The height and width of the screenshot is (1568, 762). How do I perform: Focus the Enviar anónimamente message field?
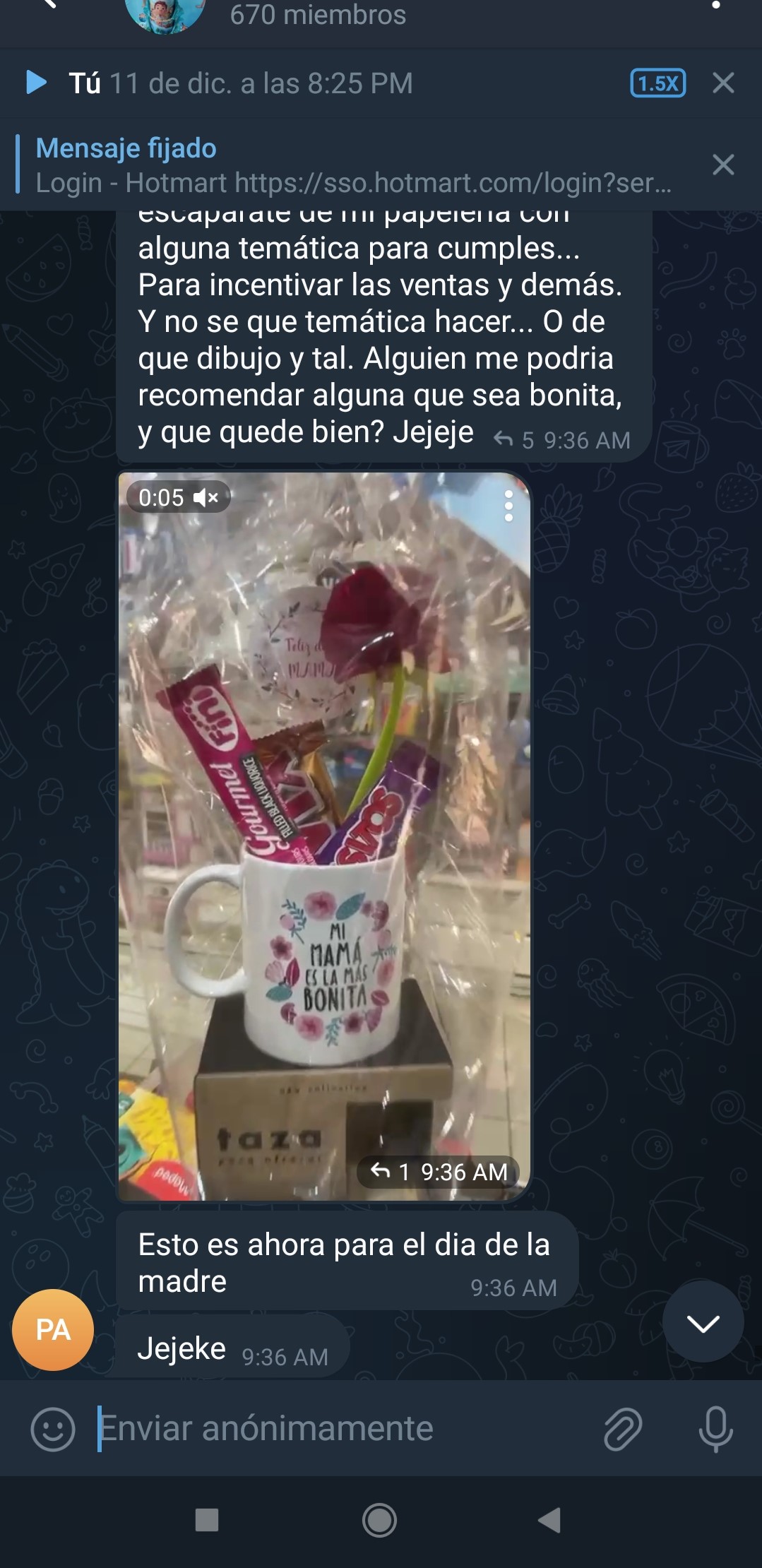[x=339, y=1429]
